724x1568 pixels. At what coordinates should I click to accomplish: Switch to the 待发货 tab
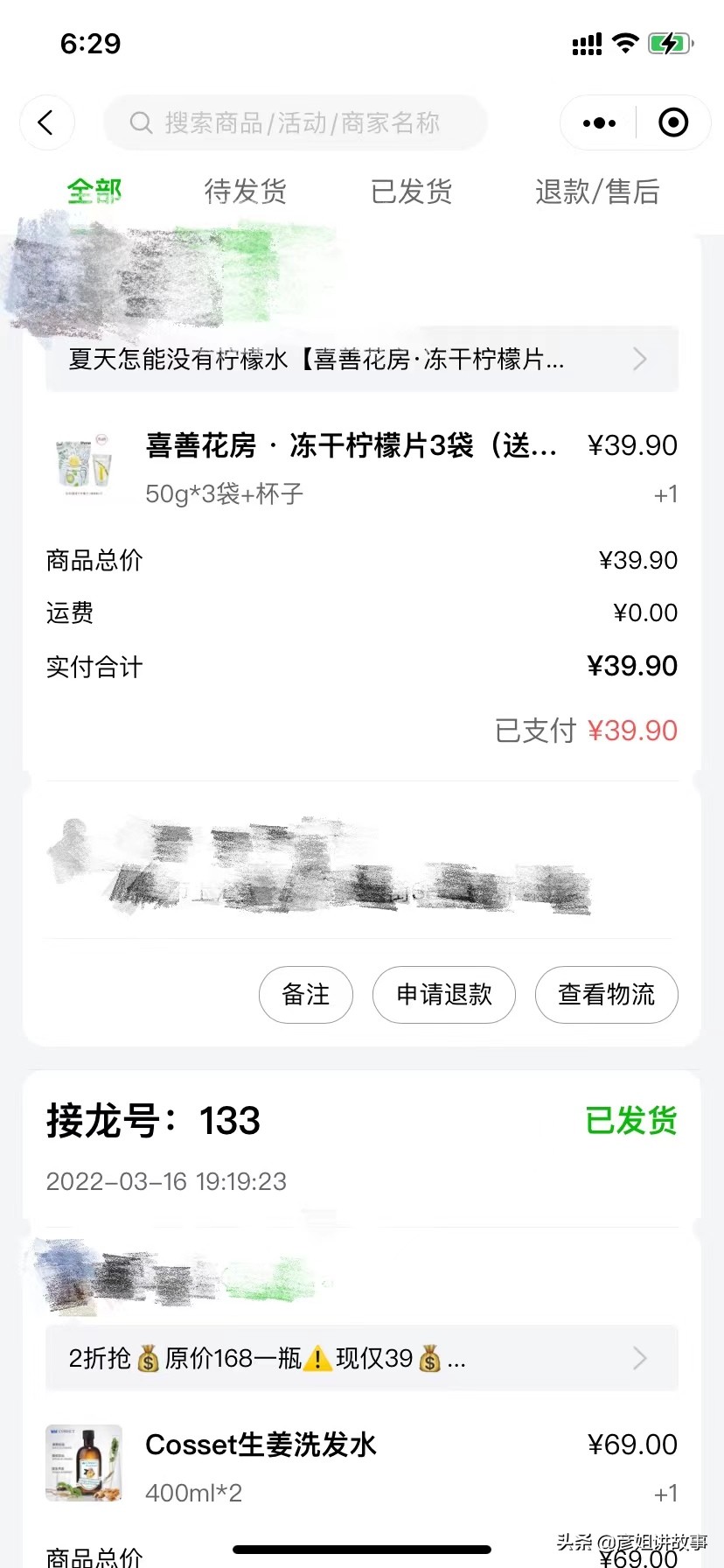[x=244, y=192]
